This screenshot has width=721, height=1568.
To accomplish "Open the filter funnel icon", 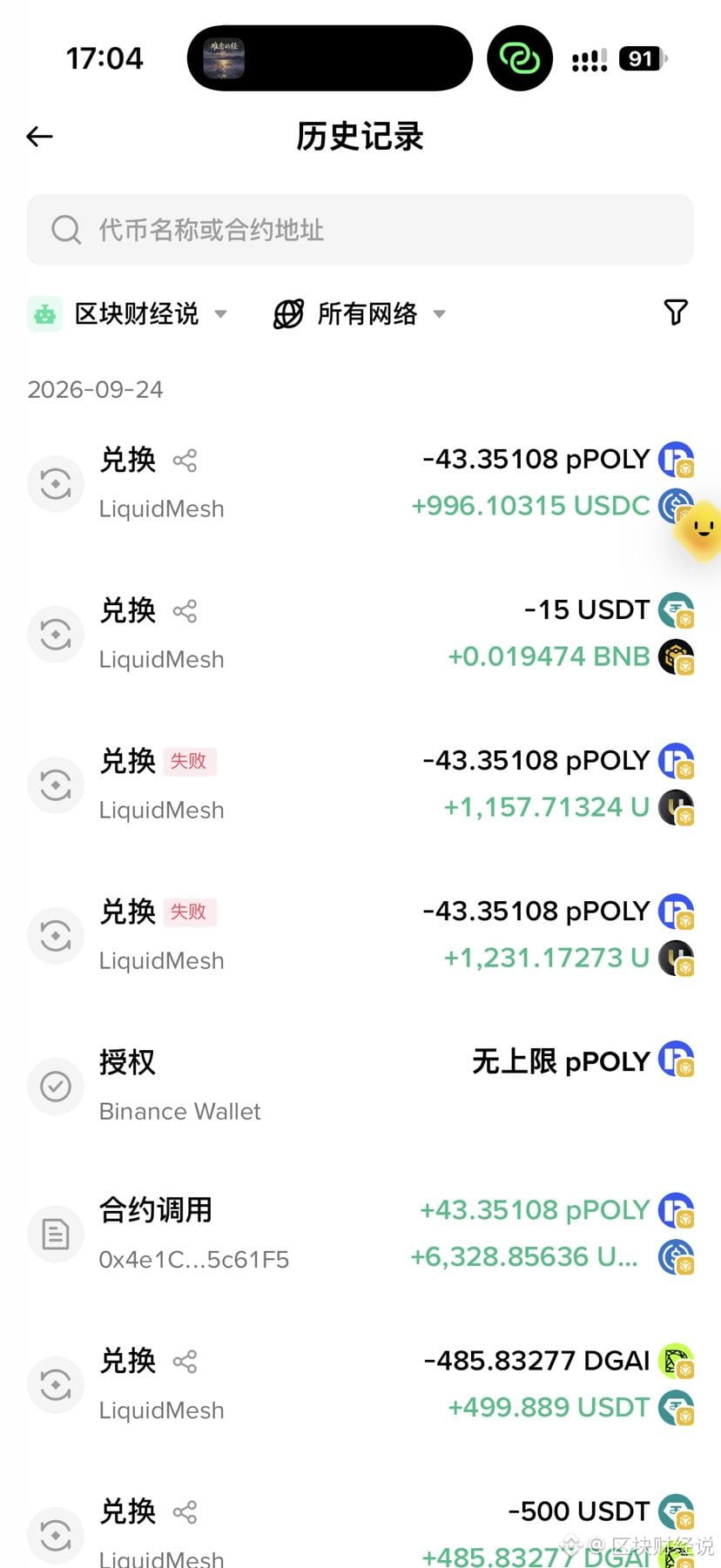I will point(676,313).
